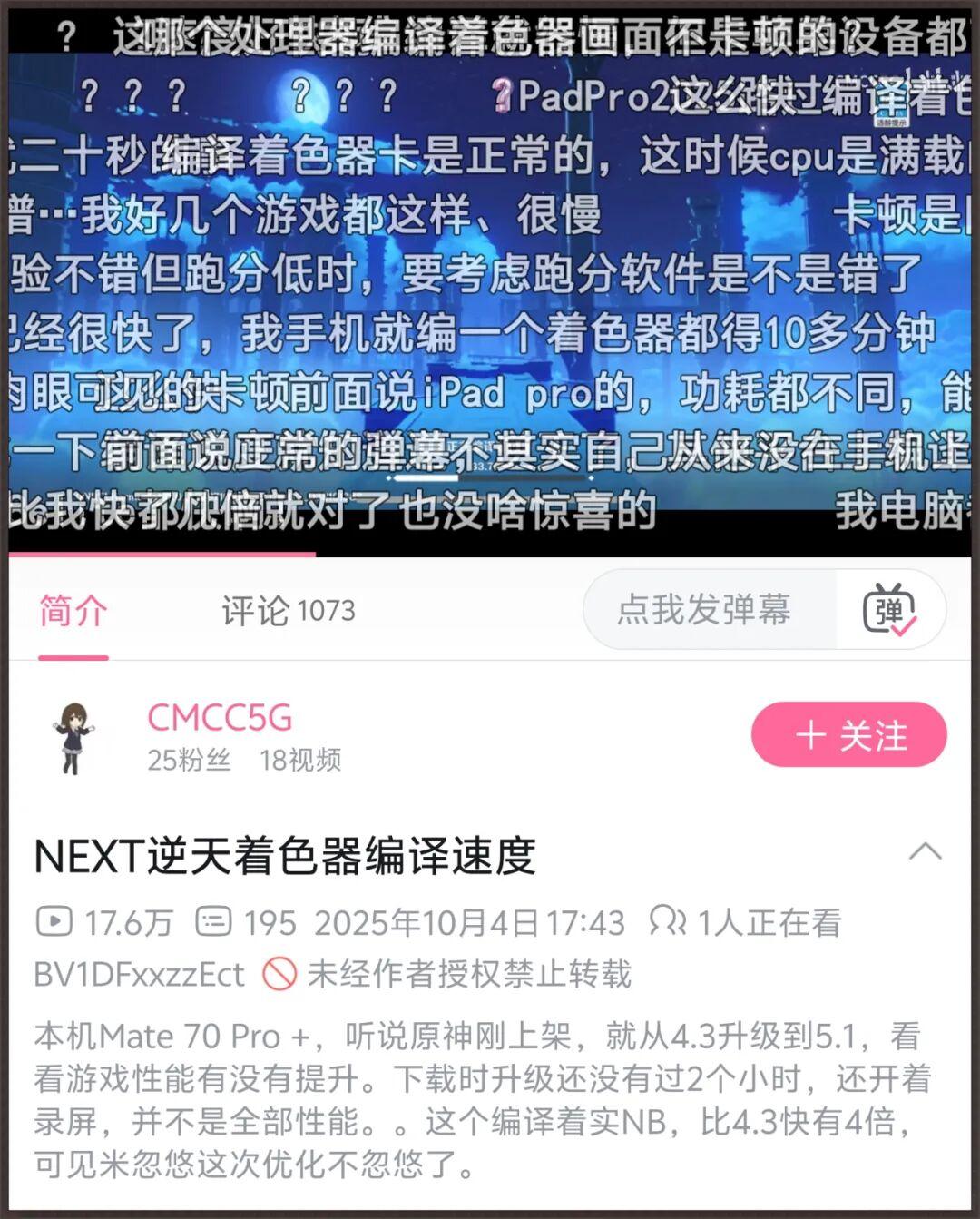Screen dimensions: 980x1219
Task: Collapse the video description with the chevron
Action: [925, 851]
